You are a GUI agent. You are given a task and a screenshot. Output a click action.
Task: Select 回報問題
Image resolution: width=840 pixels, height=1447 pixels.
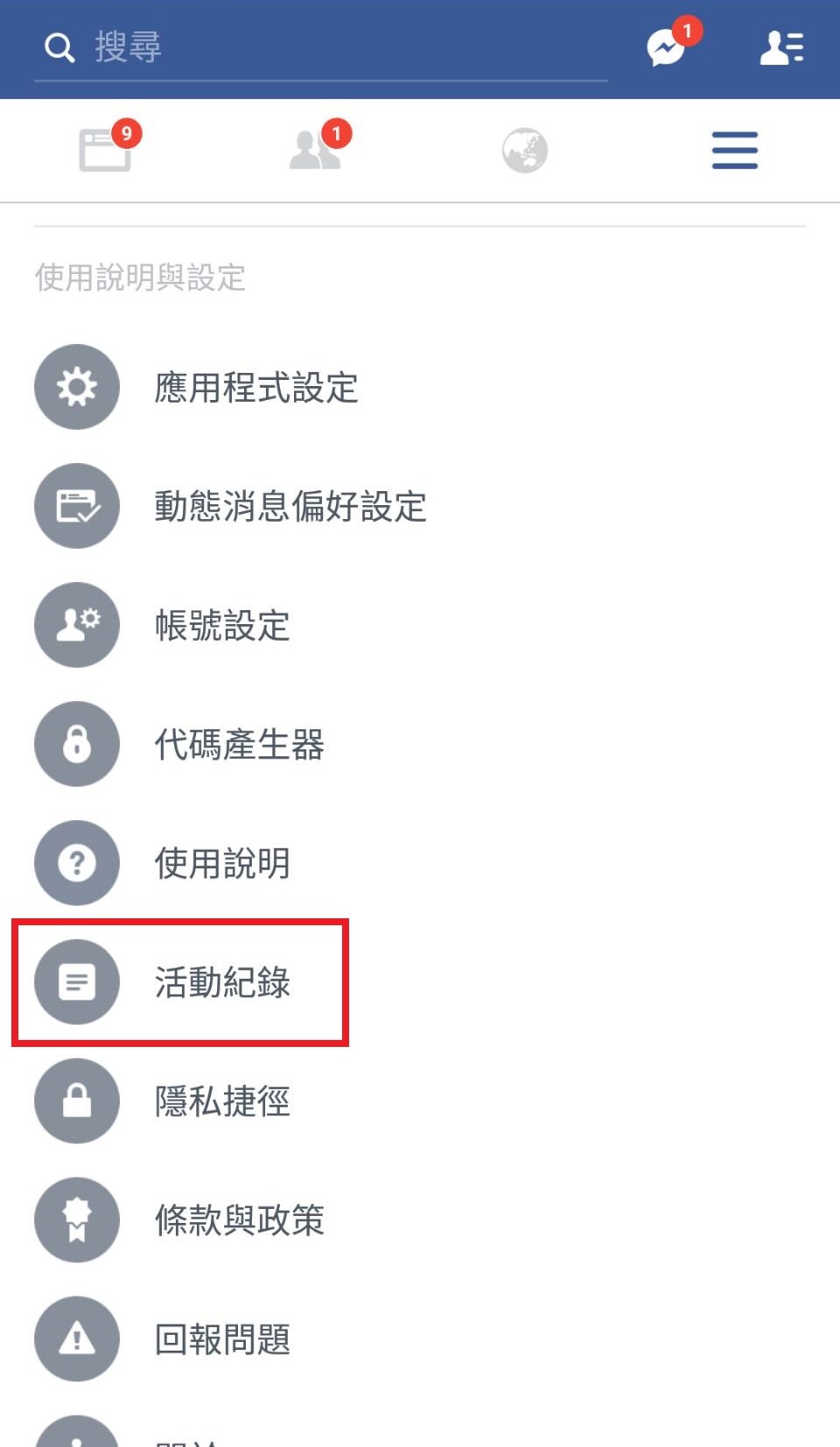[x=221, y=1339]
